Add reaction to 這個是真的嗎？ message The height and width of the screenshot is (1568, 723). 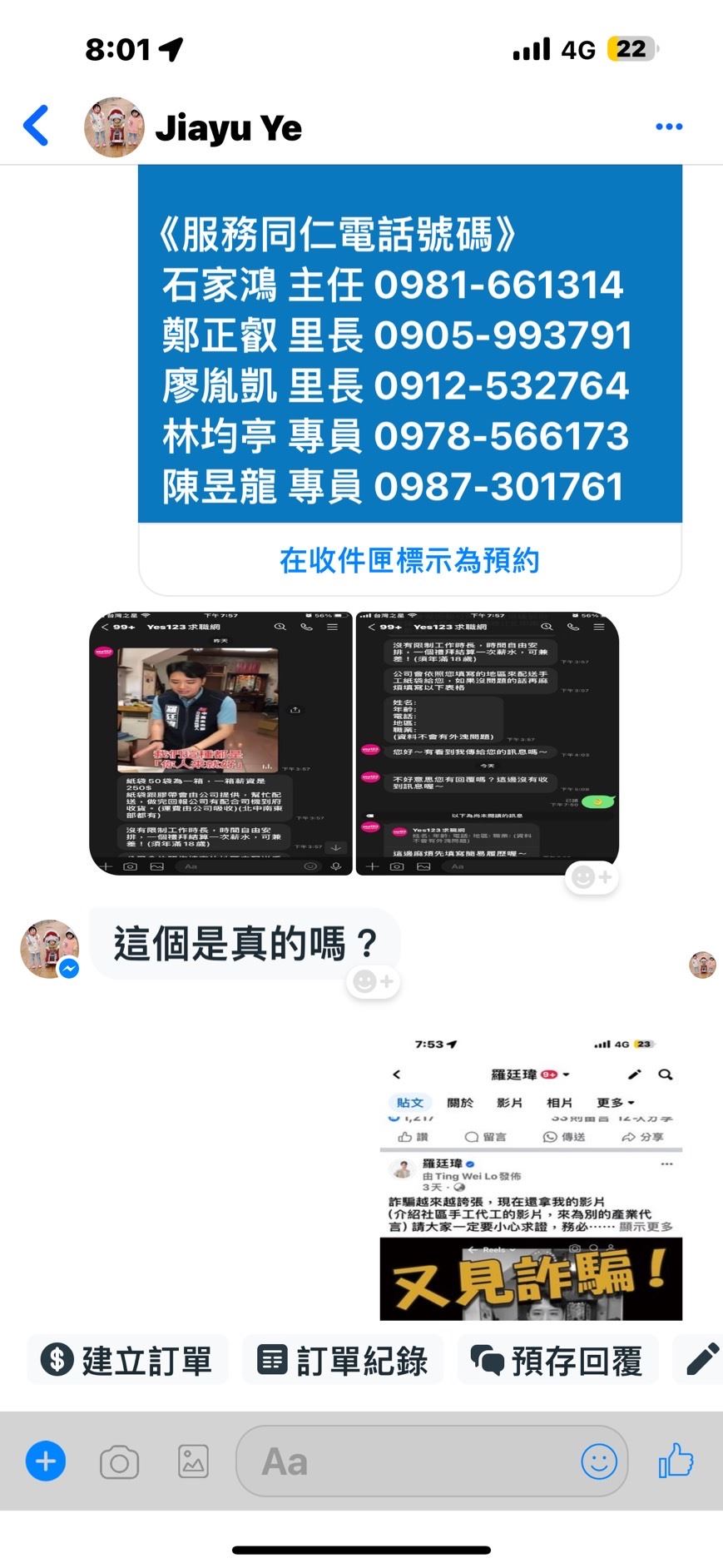(x=373, y=982)
